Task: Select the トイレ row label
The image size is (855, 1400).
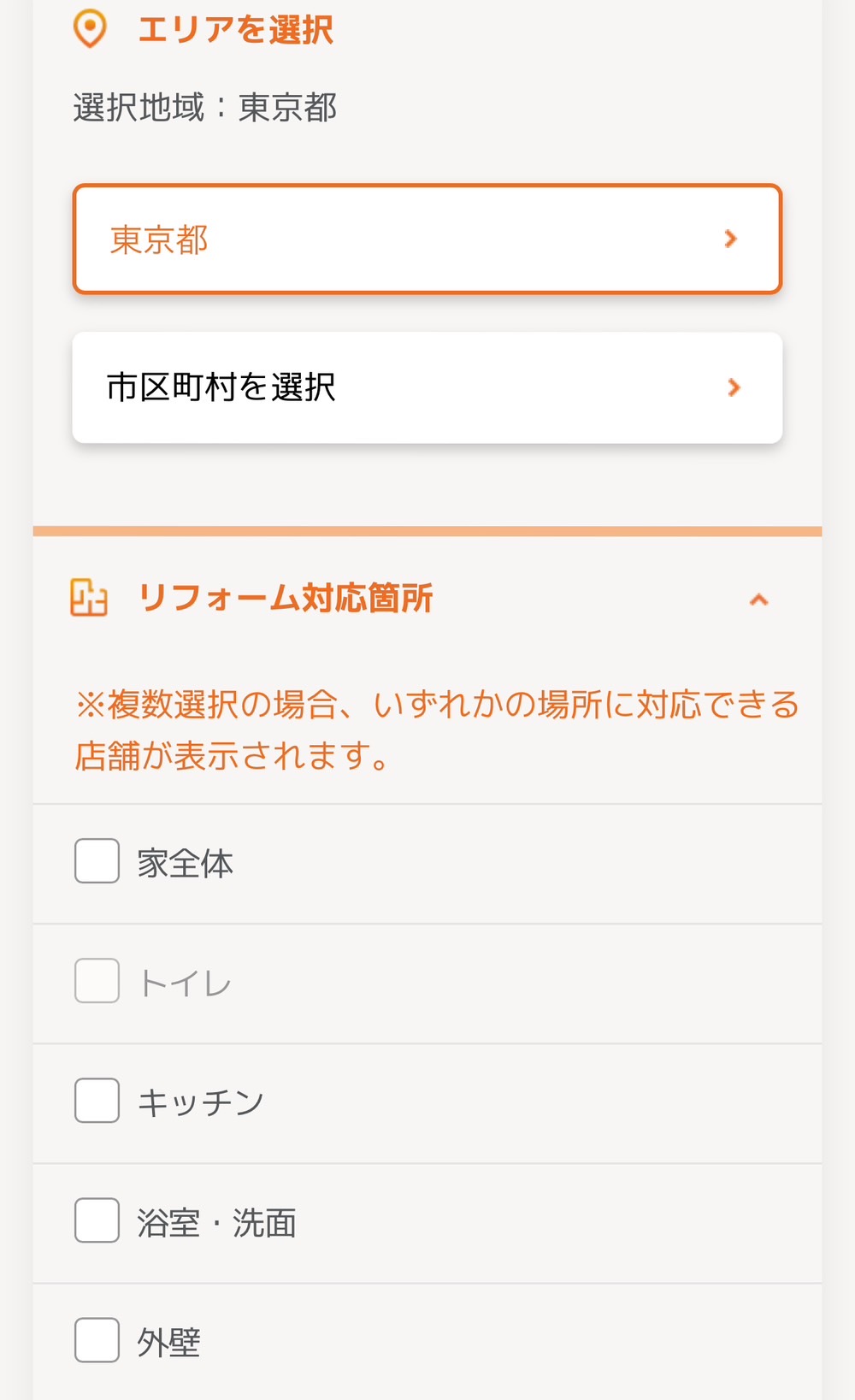Action: click(x=184, y=982)
